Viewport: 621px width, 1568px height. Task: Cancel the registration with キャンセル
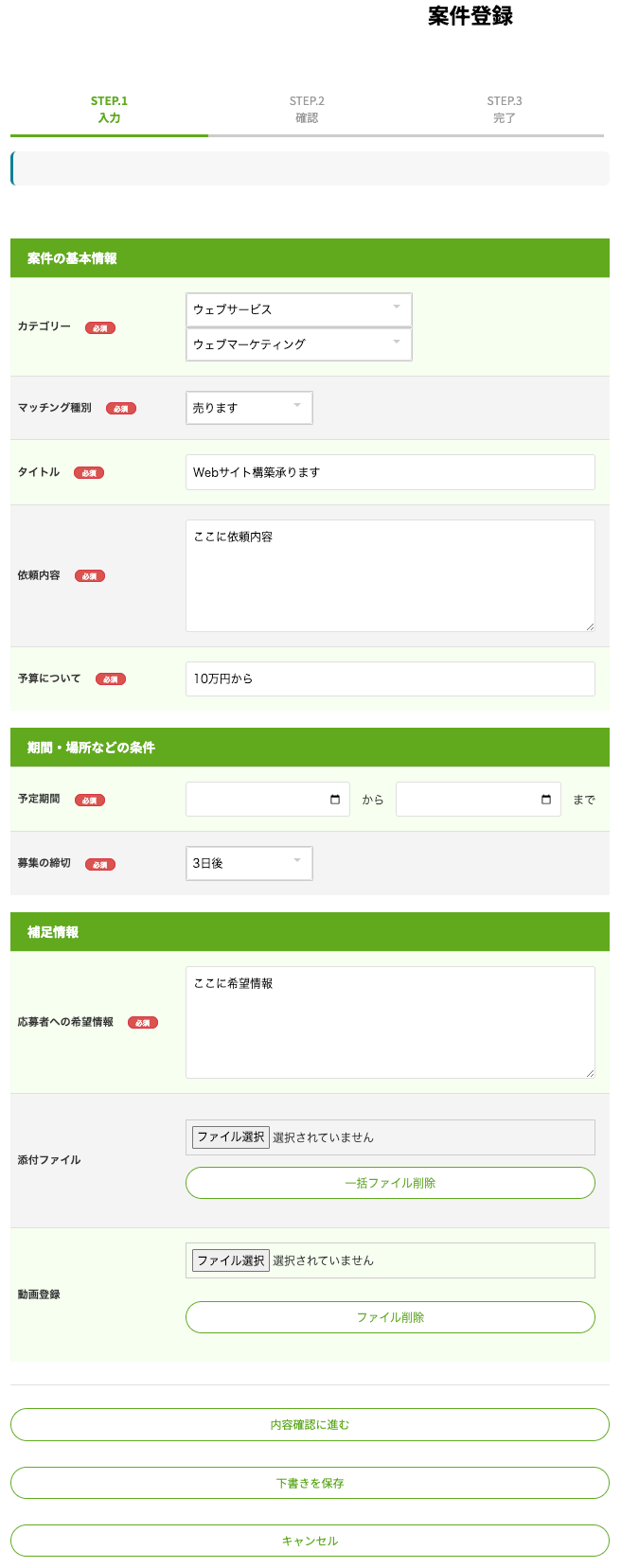(310, 1541)
